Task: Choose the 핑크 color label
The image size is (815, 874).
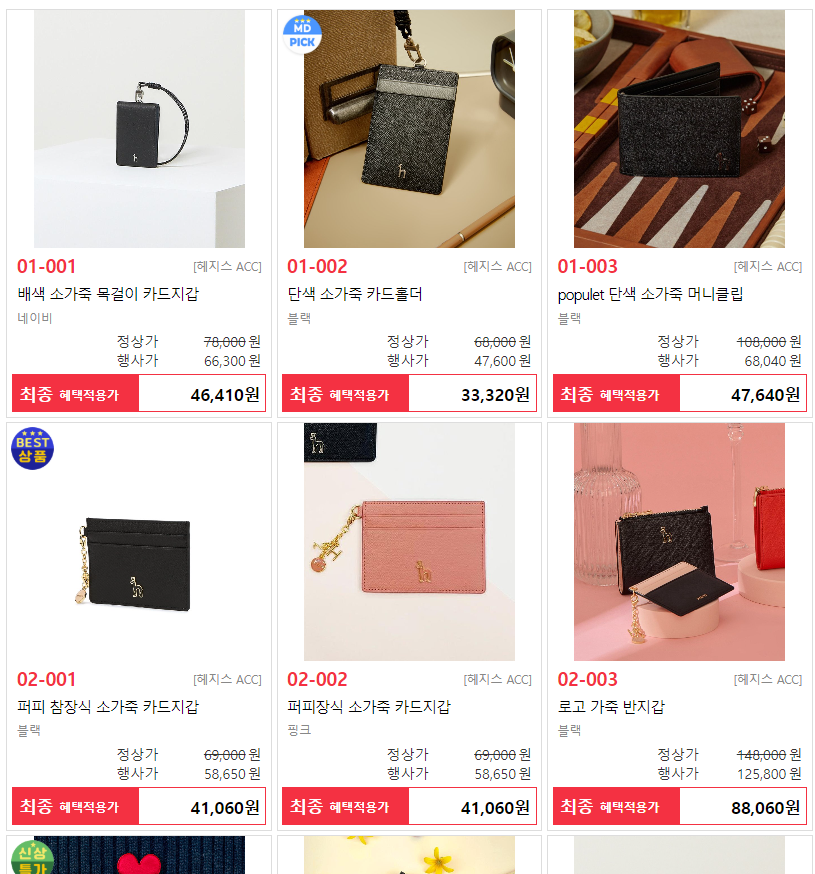Action: pos(298,731)
